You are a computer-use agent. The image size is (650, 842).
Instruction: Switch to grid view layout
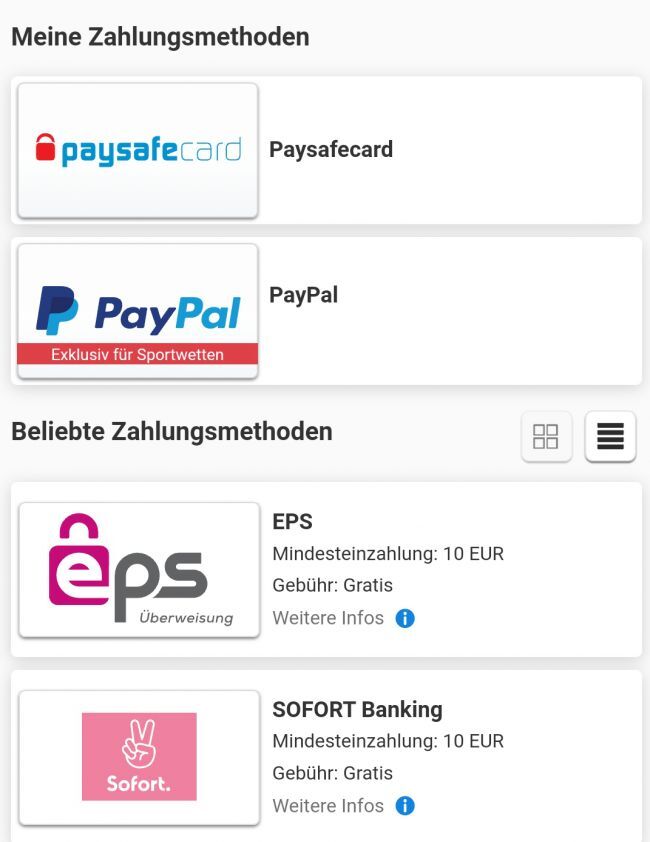point(546,437)
